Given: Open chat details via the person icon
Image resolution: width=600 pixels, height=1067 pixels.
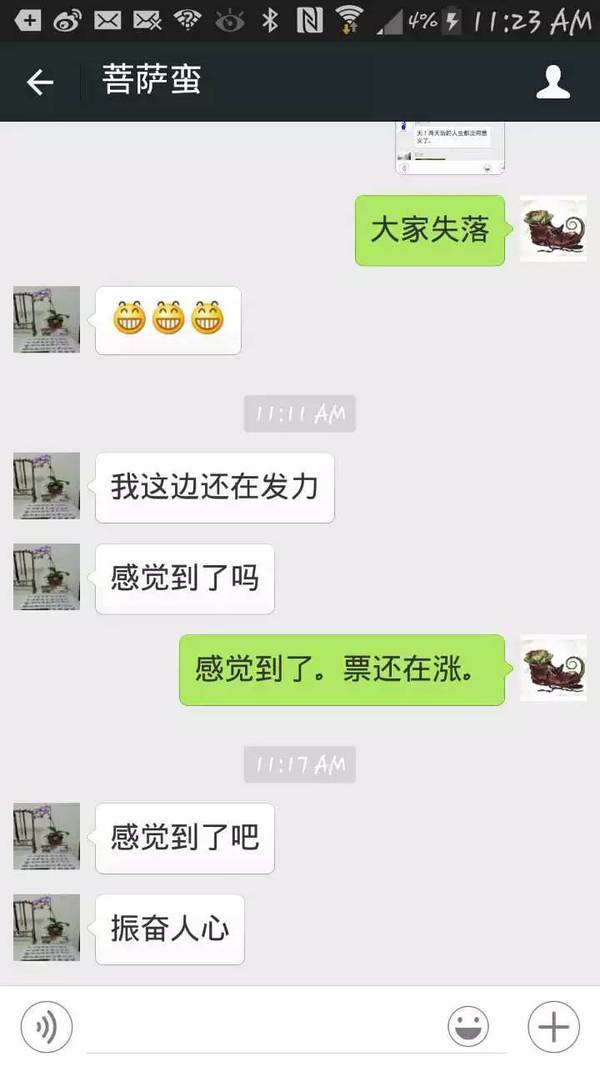Looking at the screenshot, I should click(553, 82).
